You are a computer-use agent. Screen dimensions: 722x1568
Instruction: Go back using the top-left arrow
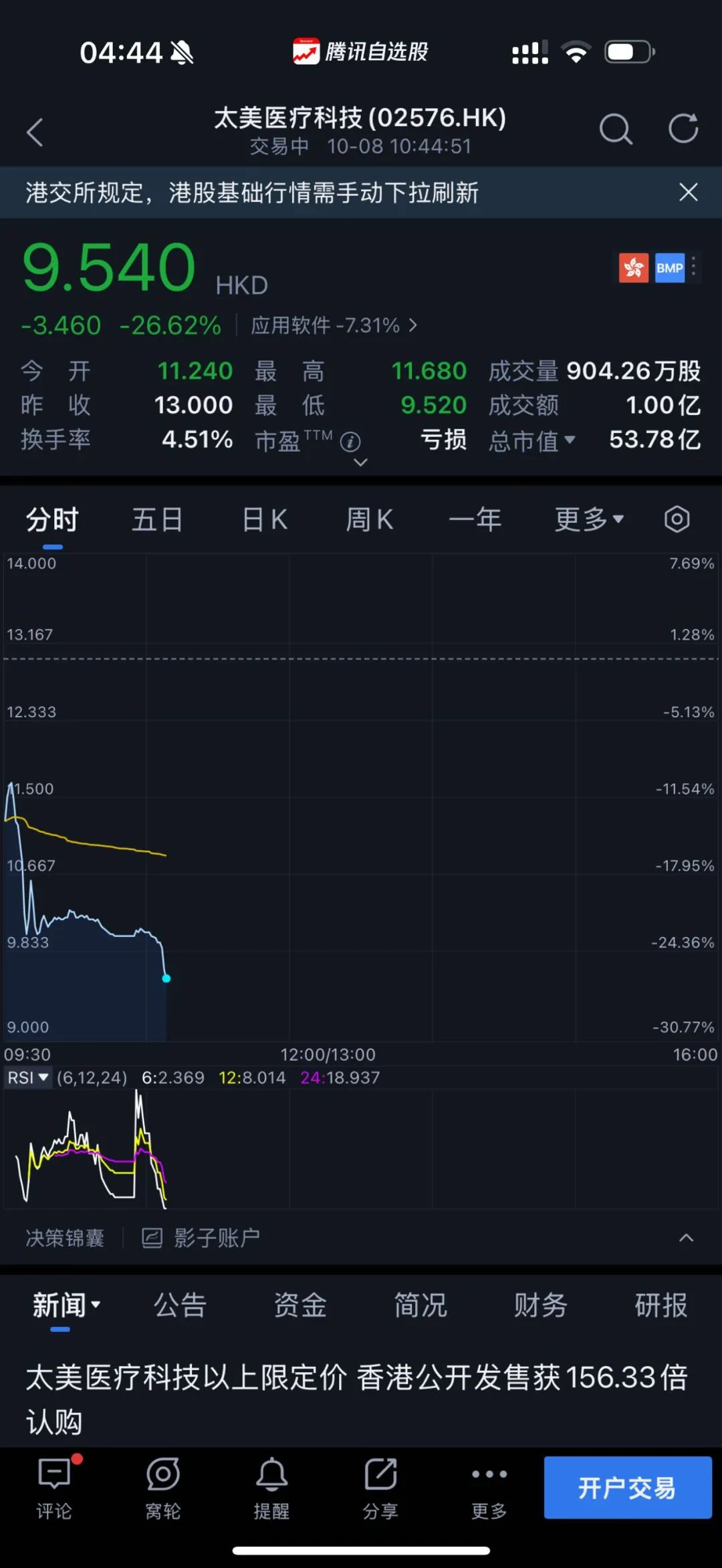tap(35, 132)
